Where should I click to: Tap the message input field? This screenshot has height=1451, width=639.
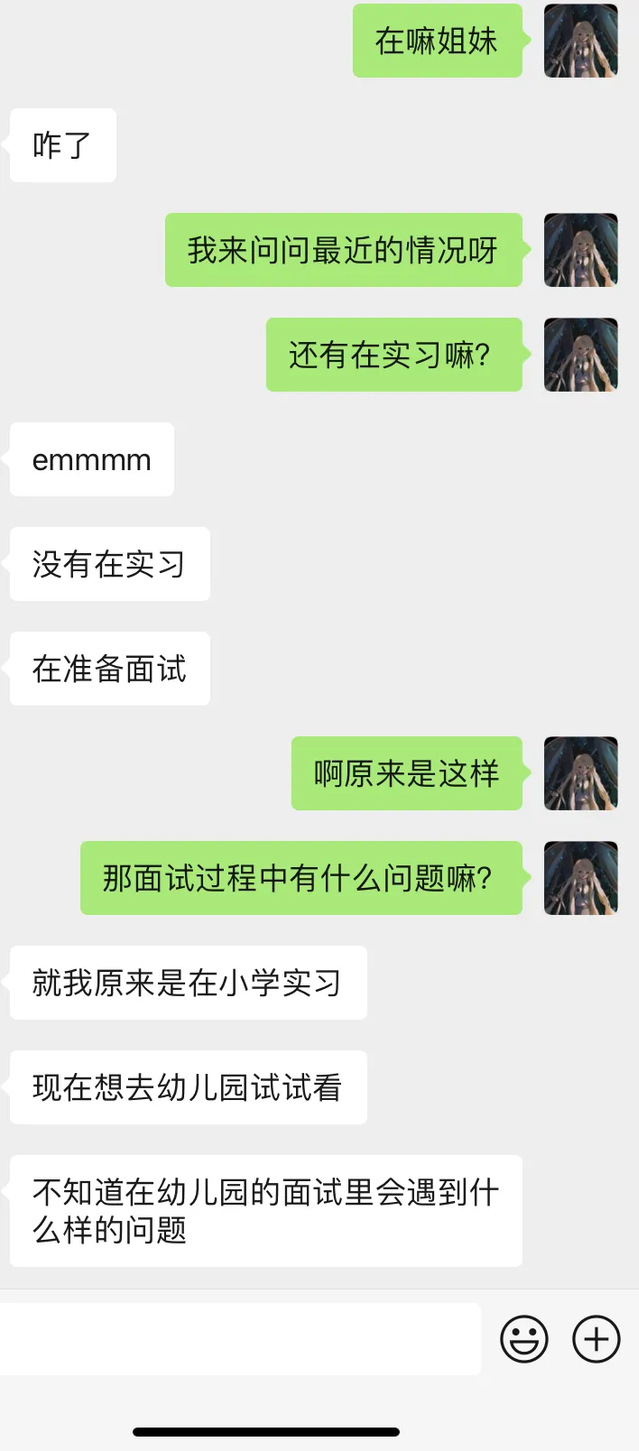click(240, 1338)
